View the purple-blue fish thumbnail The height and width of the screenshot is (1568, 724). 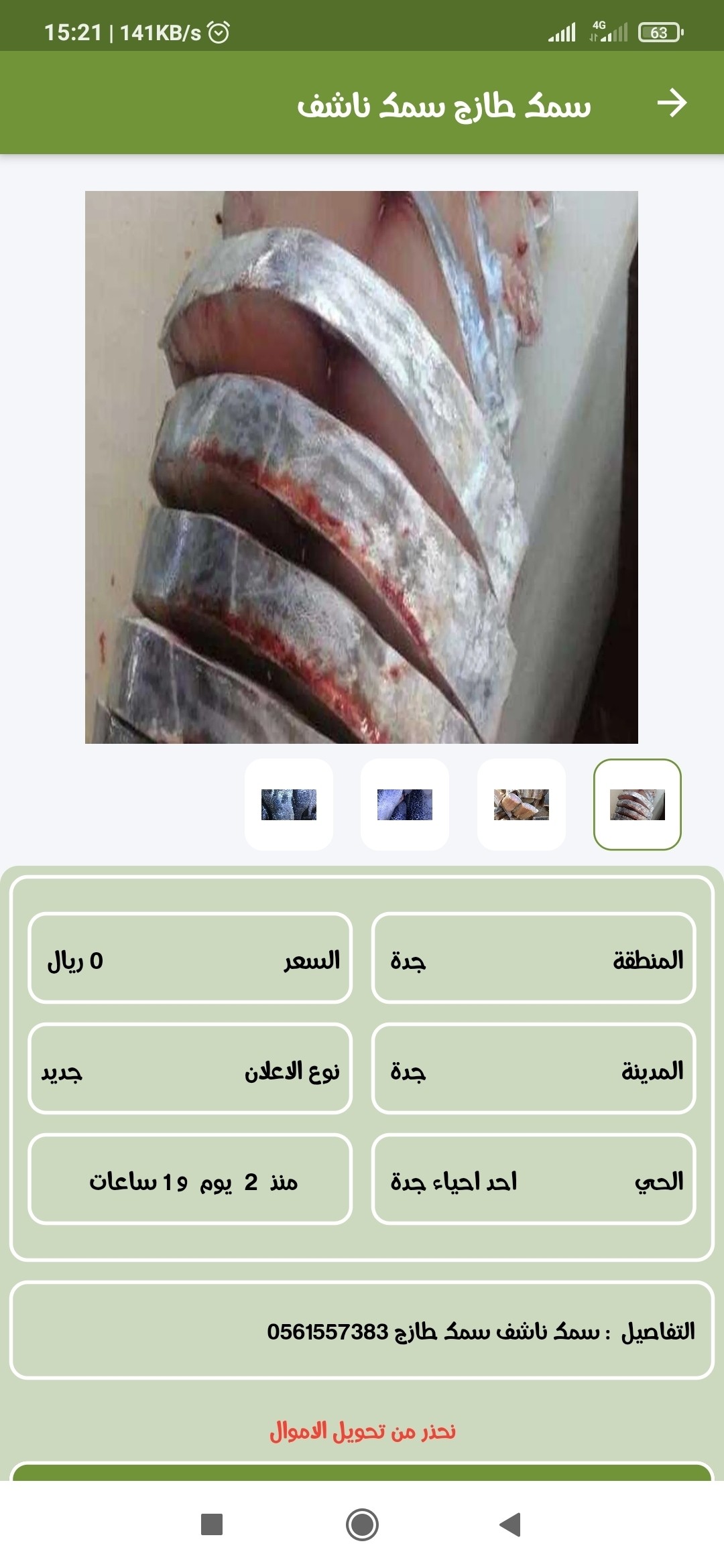[404, 804]
